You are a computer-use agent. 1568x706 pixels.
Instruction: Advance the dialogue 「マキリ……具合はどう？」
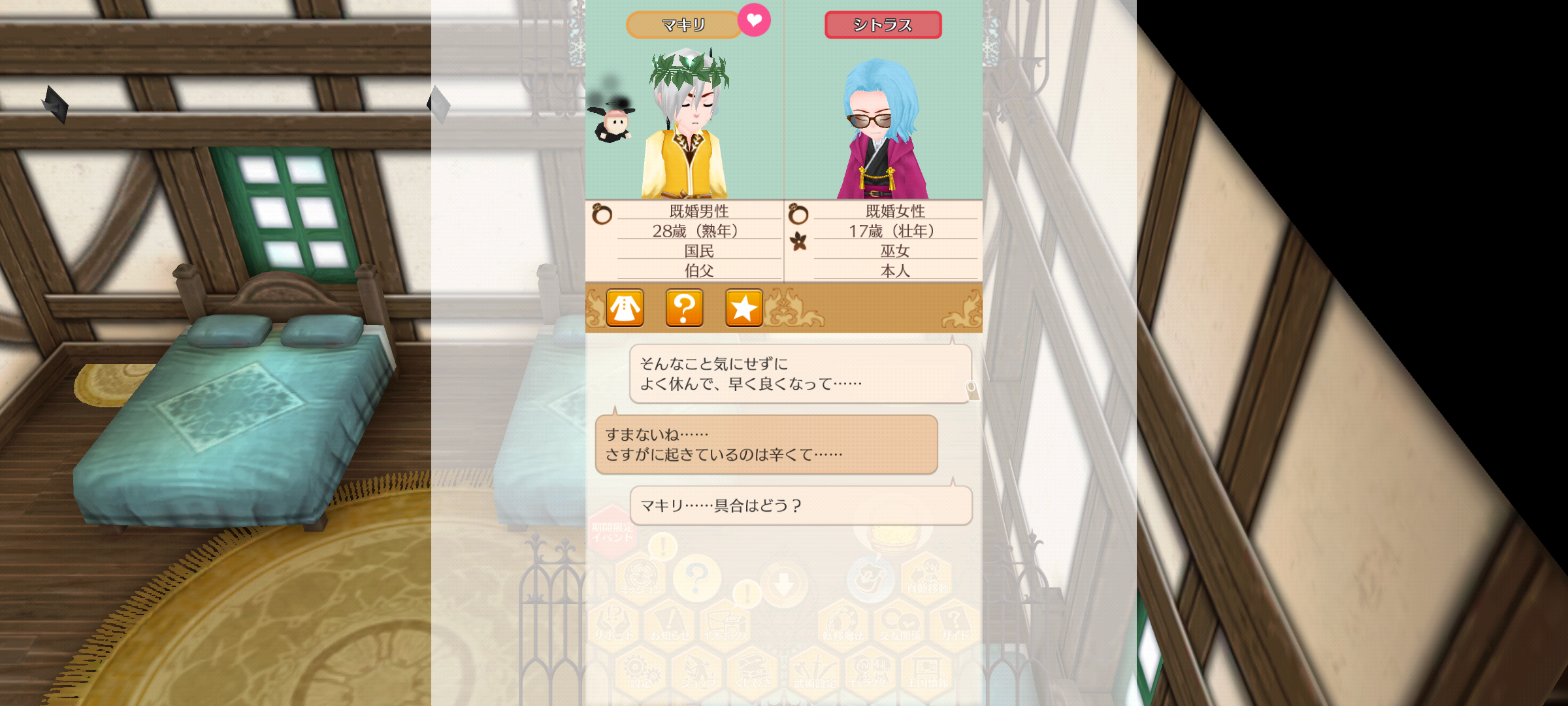(800, 505)
